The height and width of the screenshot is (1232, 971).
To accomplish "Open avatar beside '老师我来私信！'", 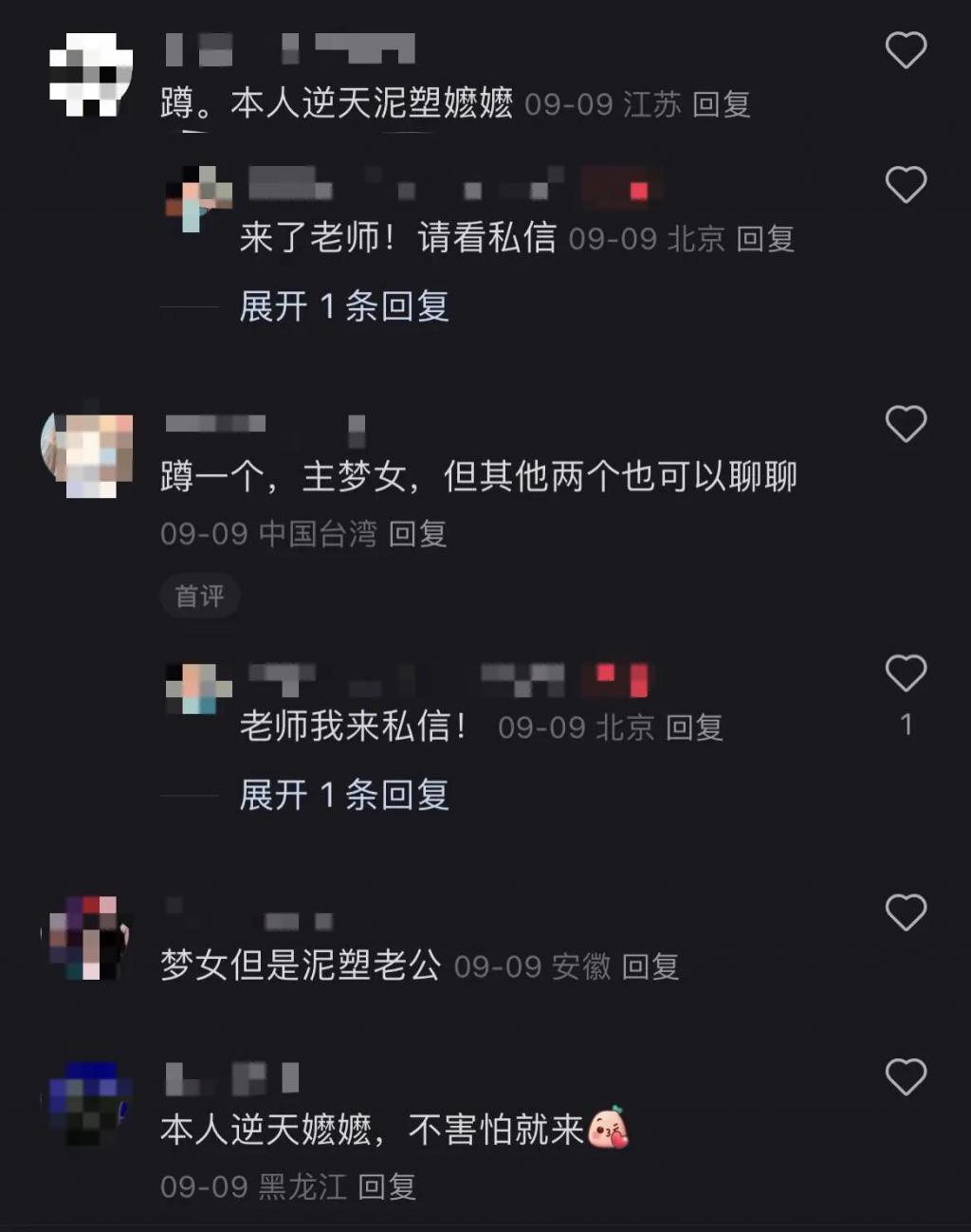I will pos(198,688).
